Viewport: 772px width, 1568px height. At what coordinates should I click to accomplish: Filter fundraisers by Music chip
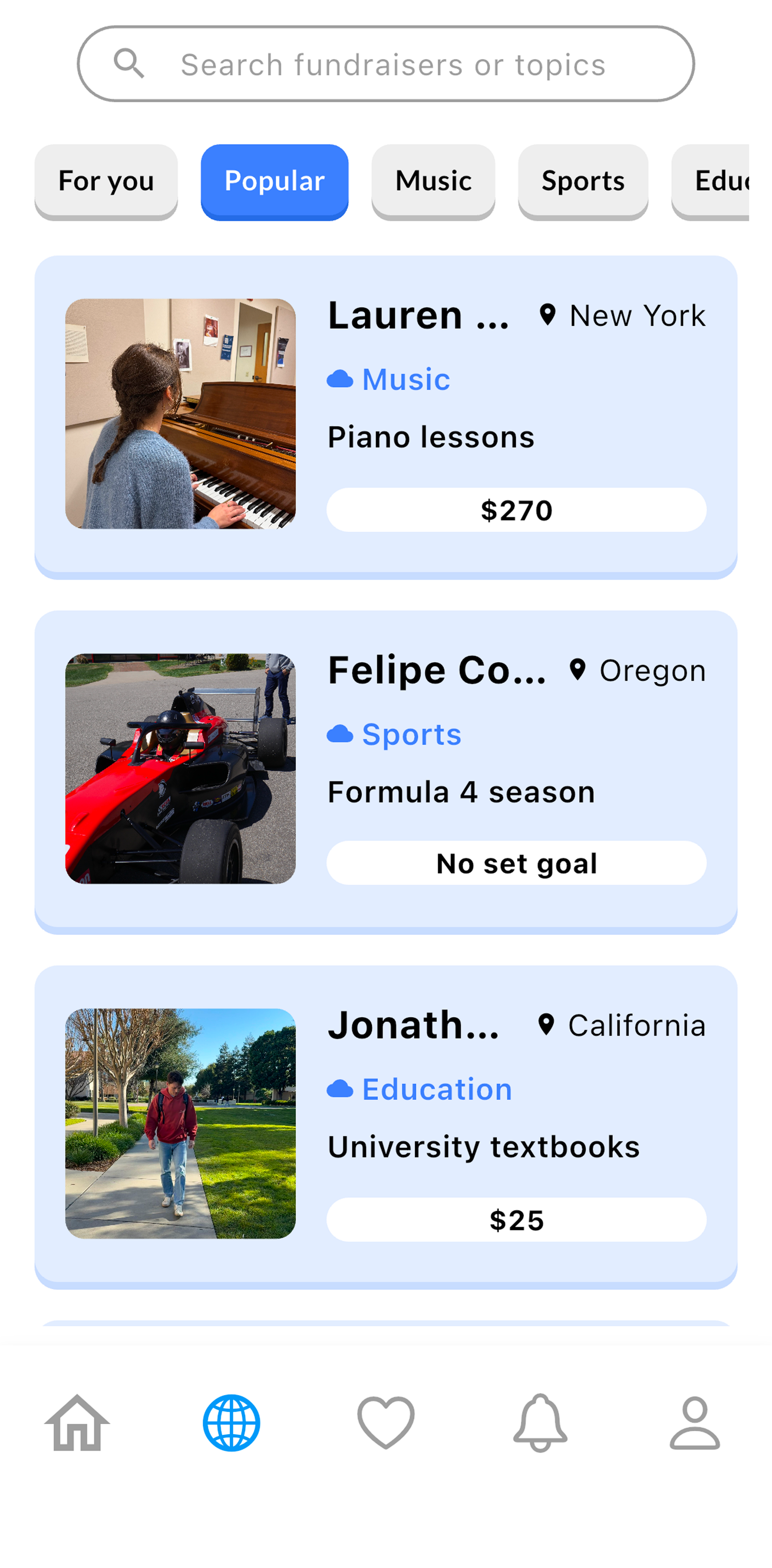click(x=433, y=181)
